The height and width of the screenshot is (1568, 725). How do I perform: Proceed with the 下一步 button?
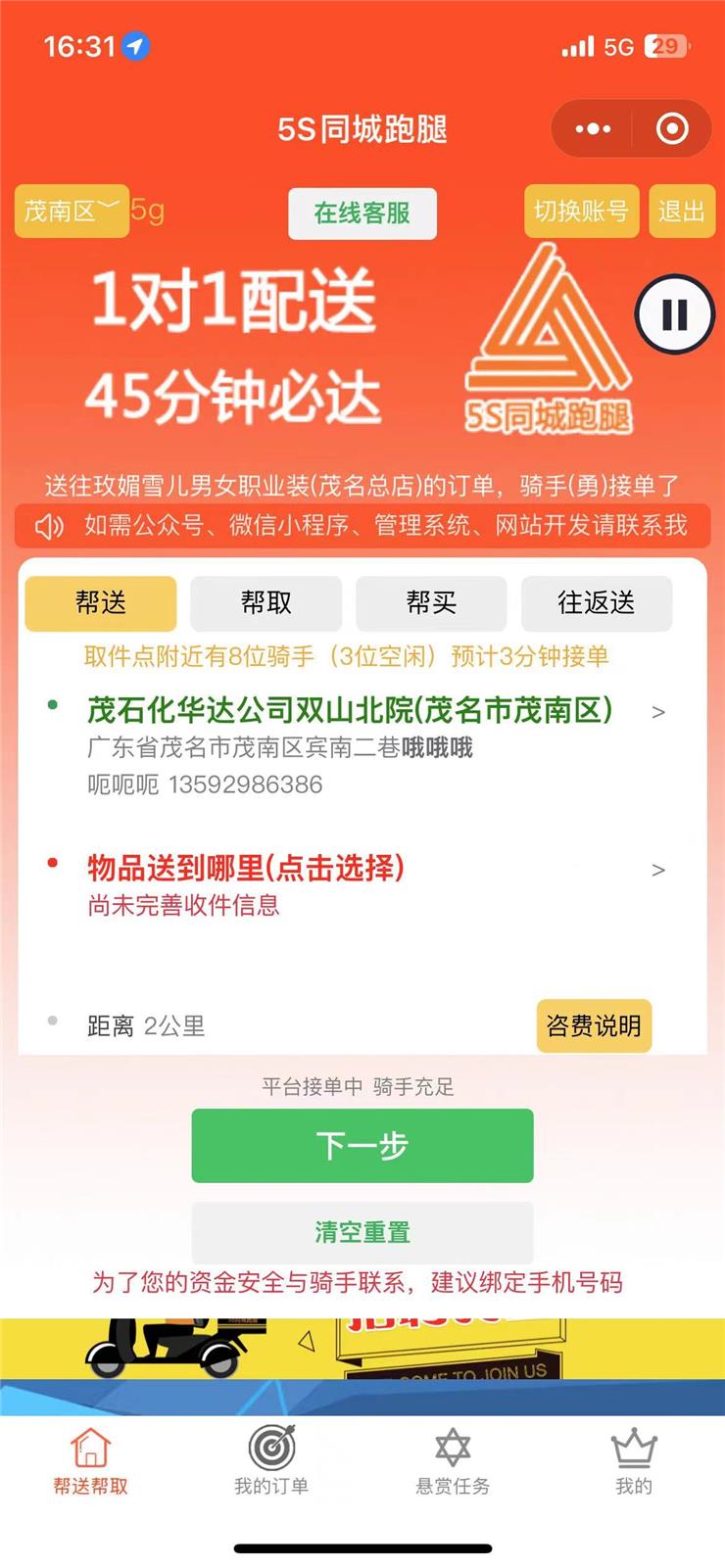pos(362,1145)
